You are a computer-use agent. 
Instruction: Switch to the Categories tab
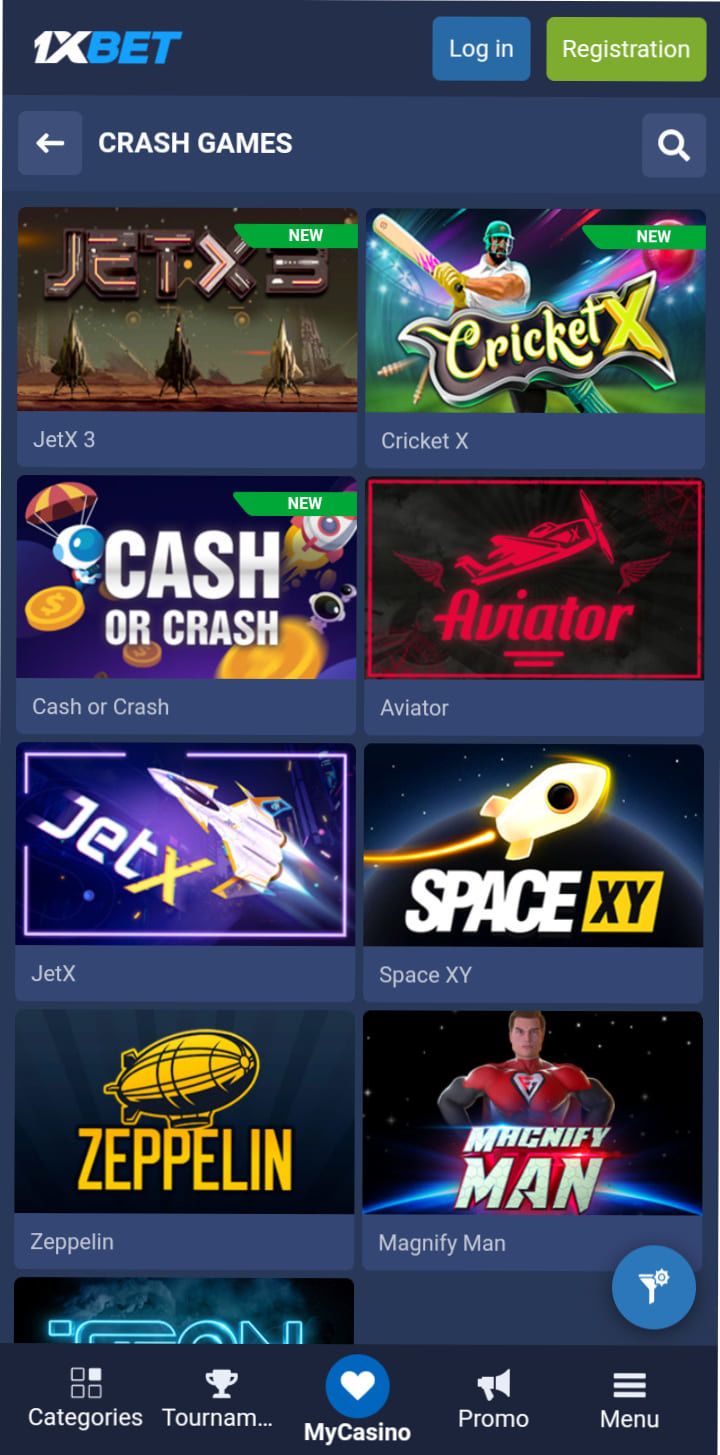point(85,1398)
